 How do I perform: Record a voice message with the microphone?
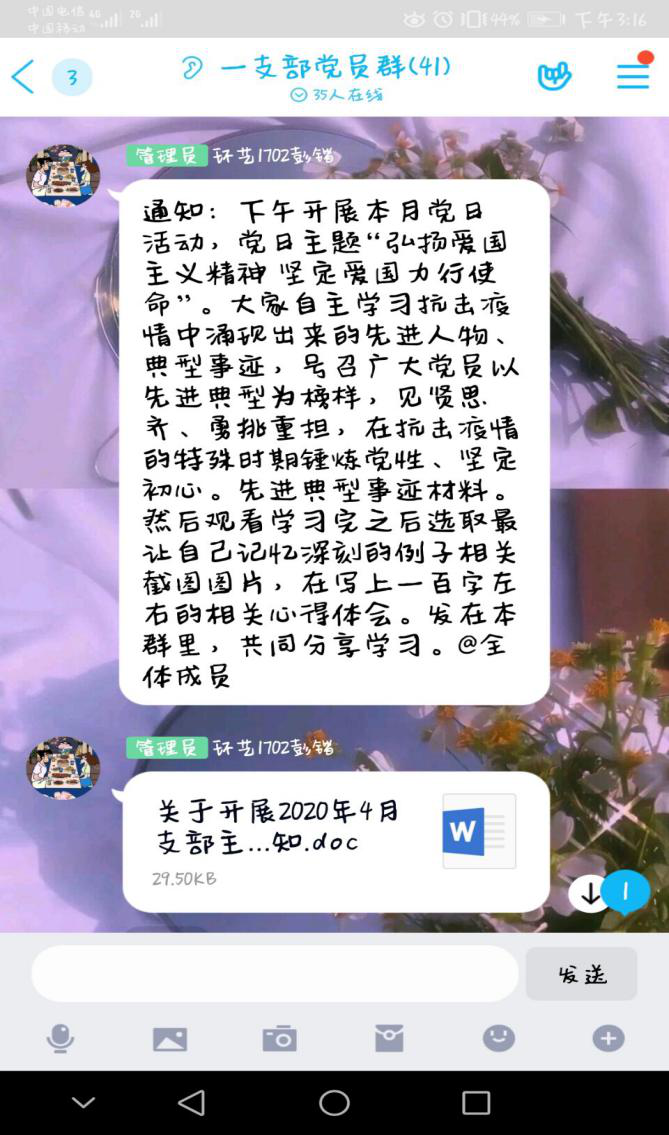point(60,1039)
